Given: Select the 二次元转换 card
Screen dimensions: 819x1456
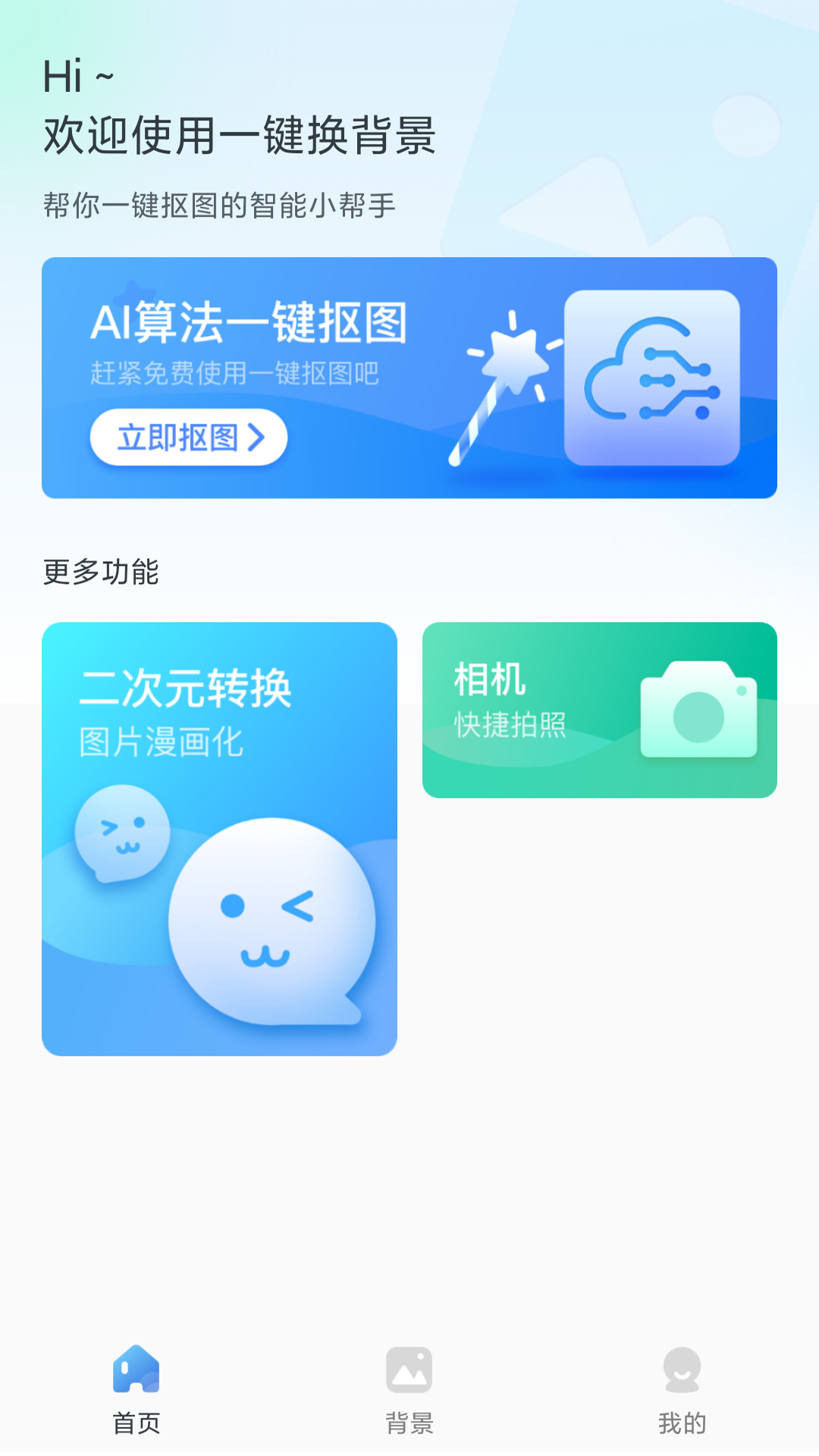Looking at the screenshot, I should (220, 838).
